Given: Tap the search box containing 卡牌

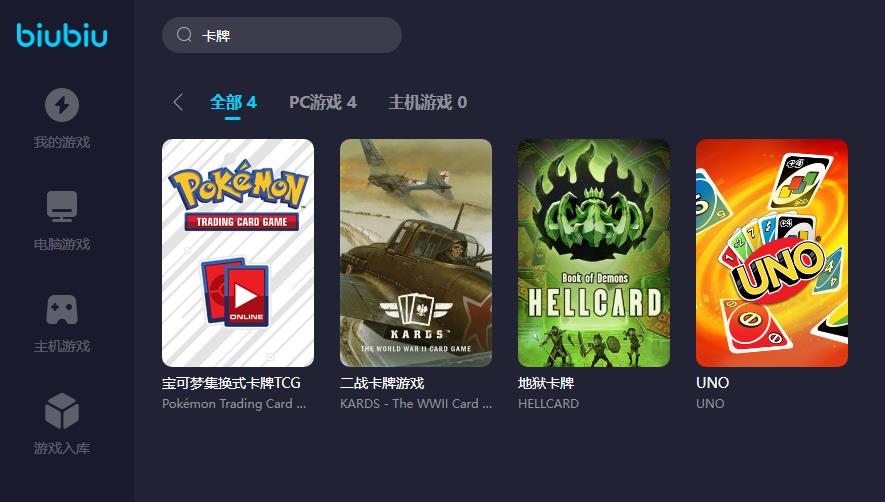Looking at the screenshot, I should coord(281,35).
